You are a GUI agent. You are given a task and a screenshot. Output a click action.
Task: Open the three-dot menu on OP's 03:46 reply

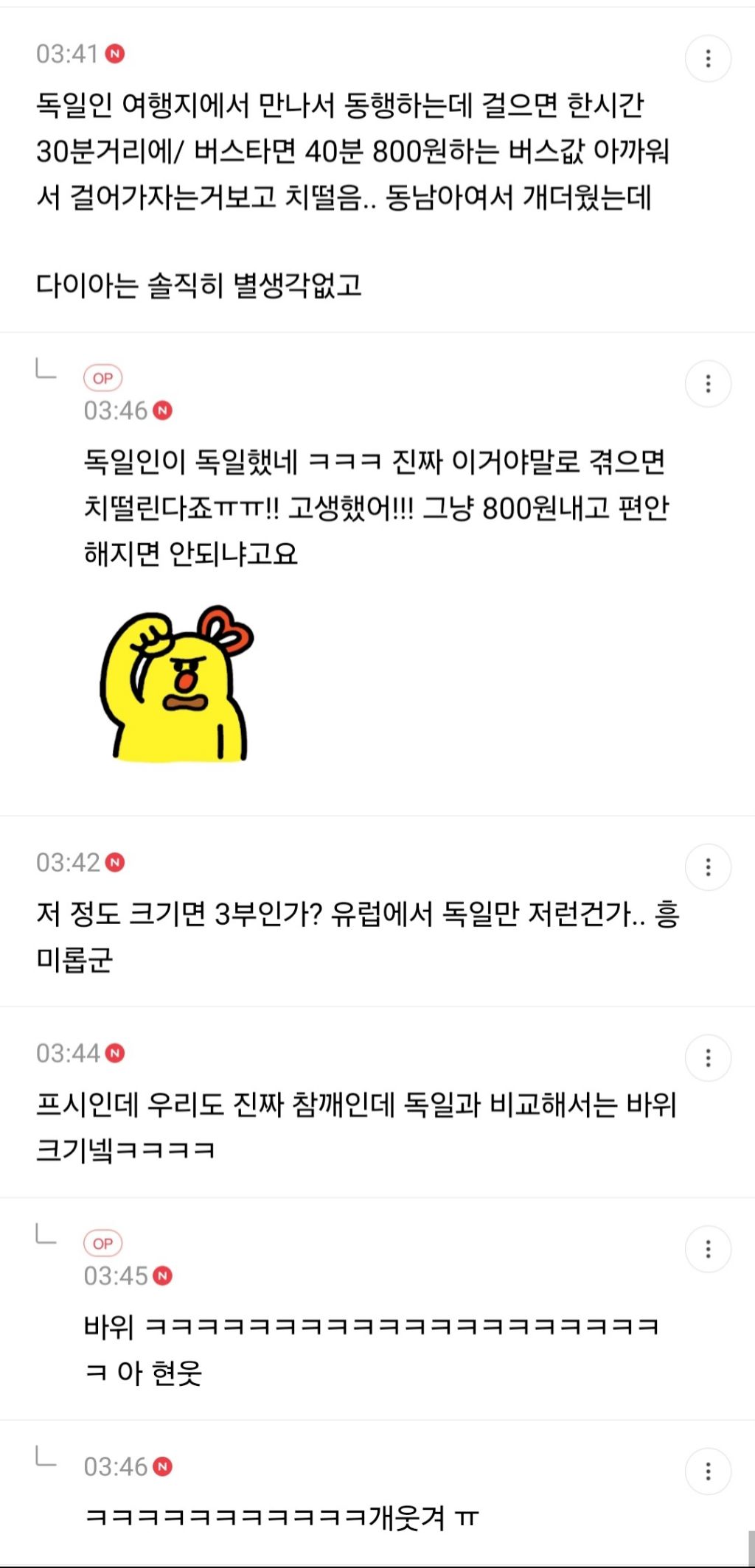click(x=709, y=384)
